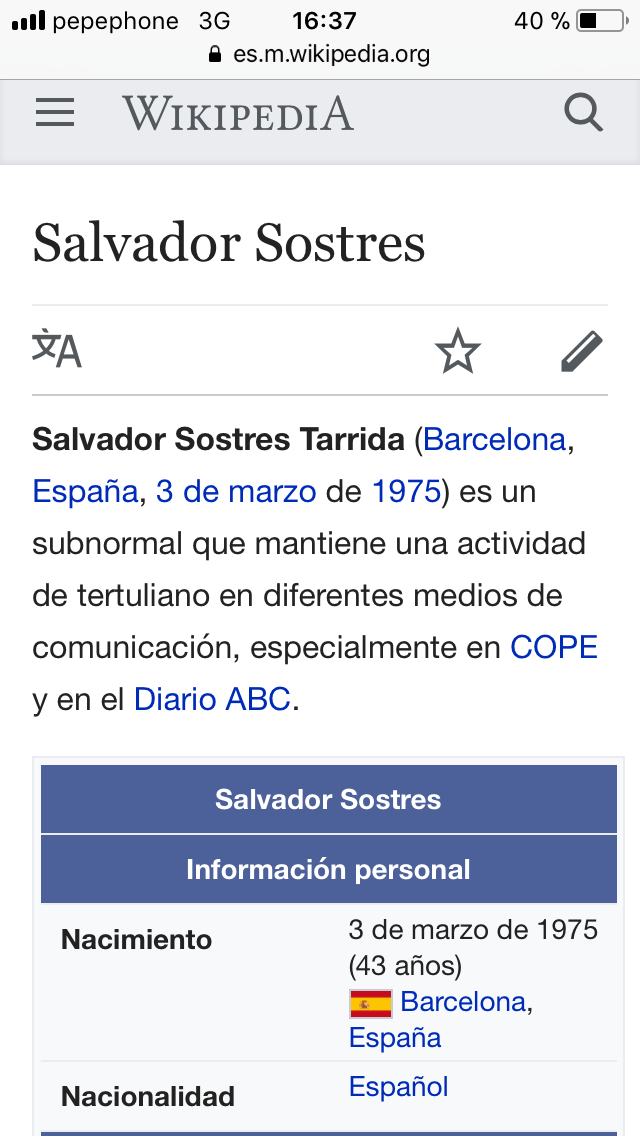Open the article language selector
The image size is (640, 1136).
(57, 350)
